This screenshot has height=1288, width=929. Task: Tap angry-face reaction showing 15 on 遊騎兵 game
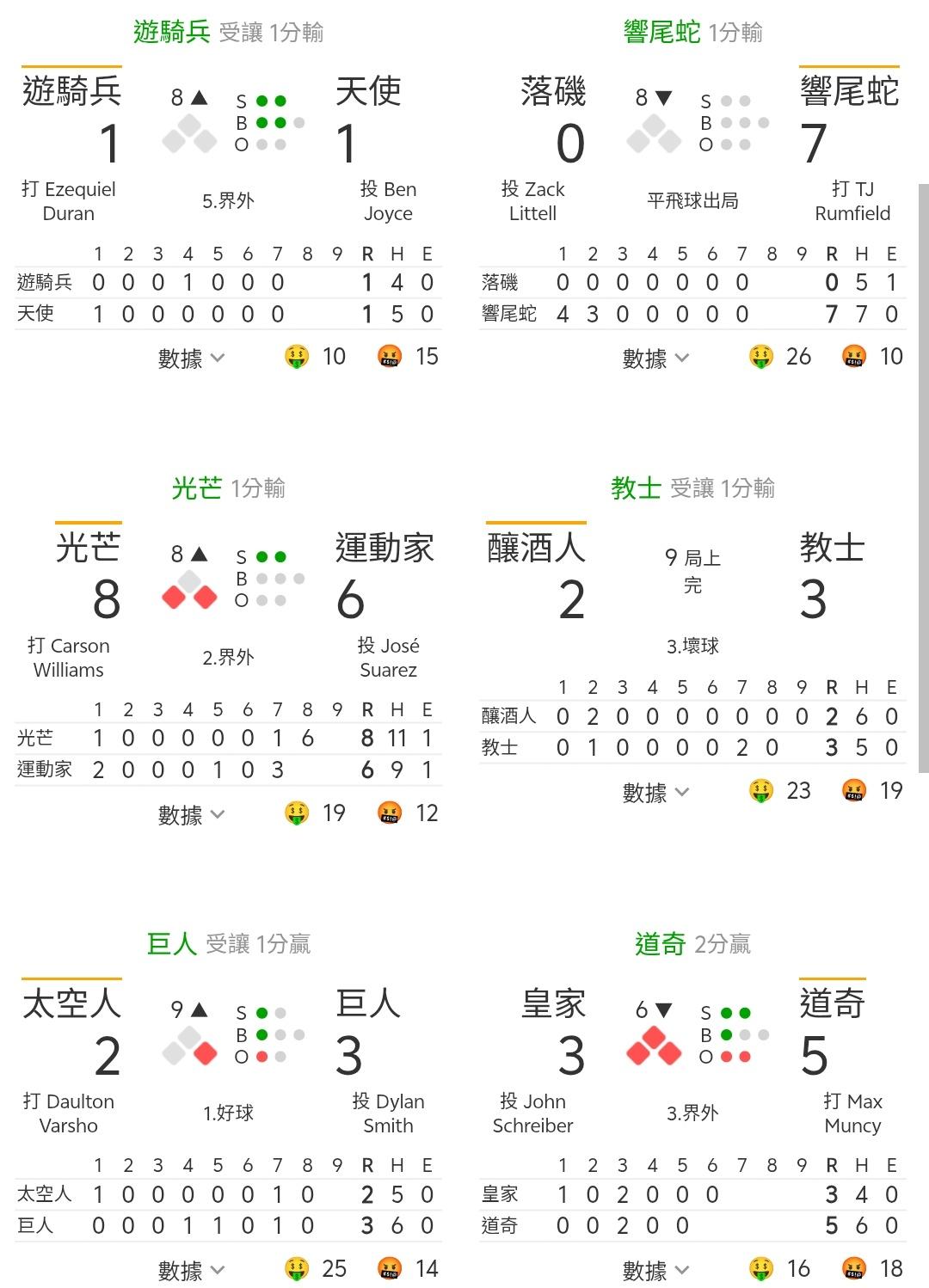(x=408, y=357)
